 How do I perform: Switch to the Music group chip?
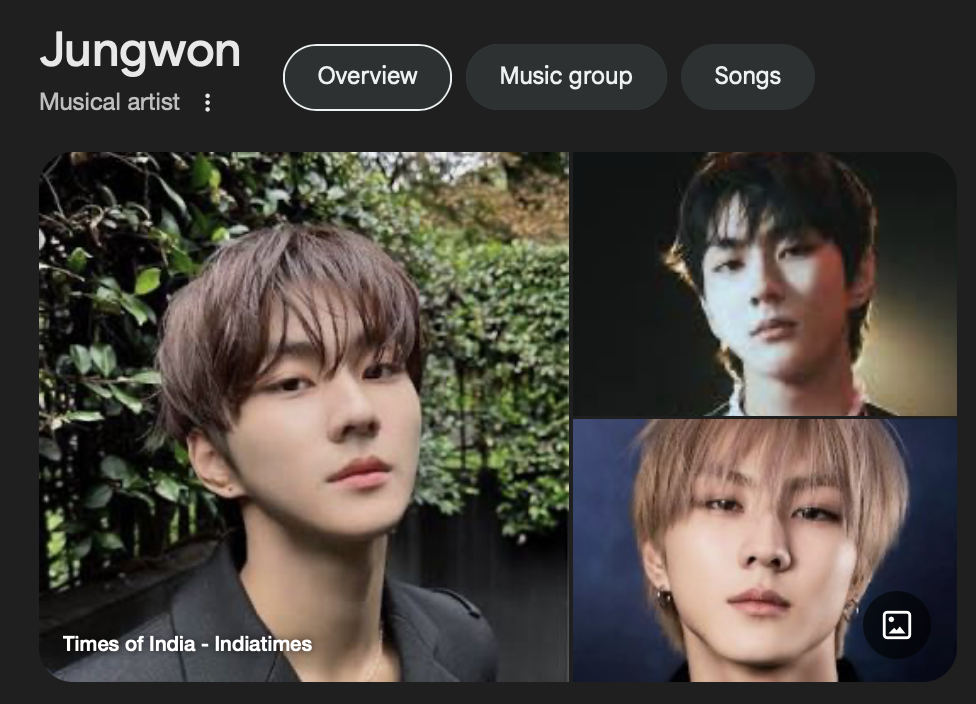(x=566, y=77)
